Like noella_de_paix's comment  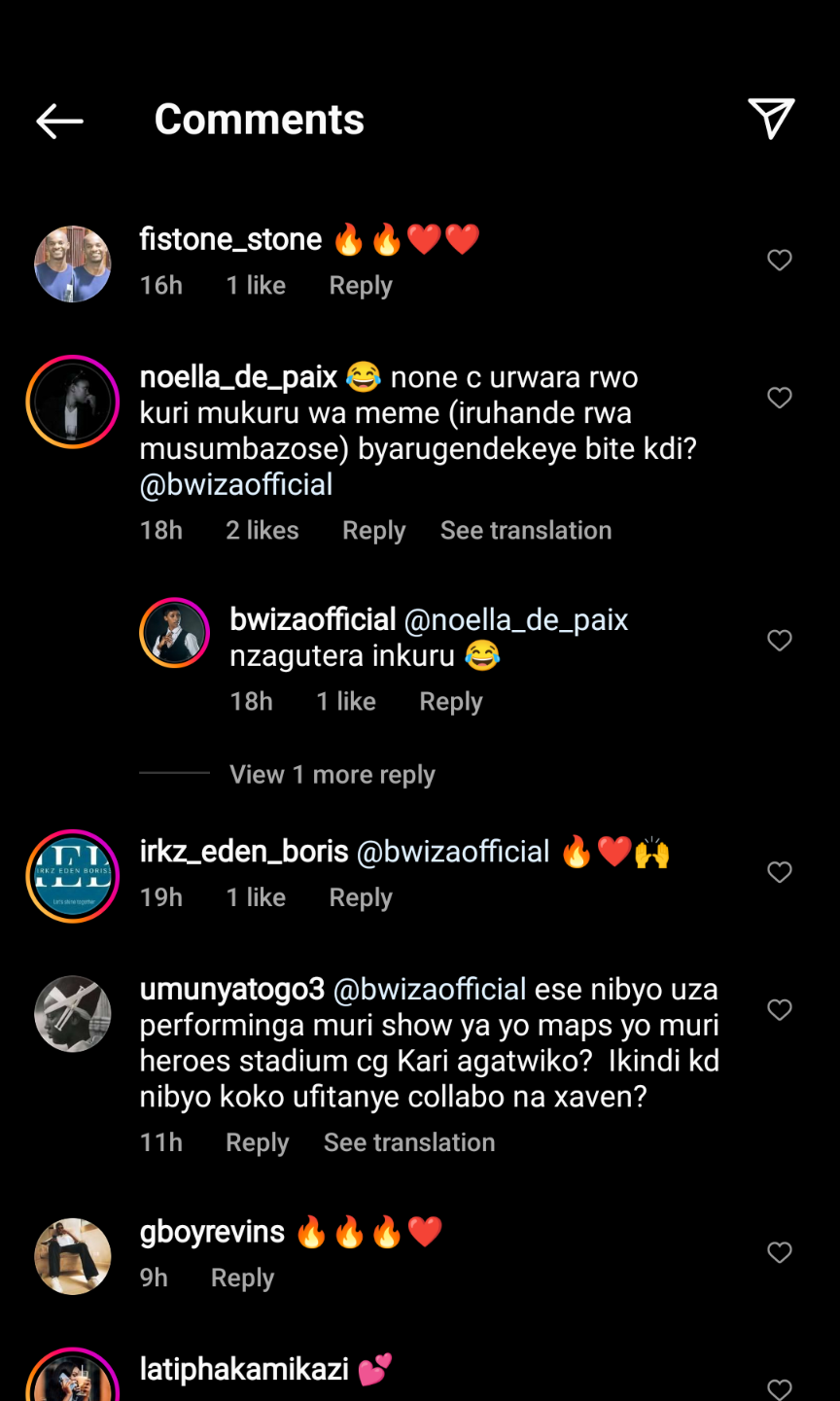click(x=780, y=398)
